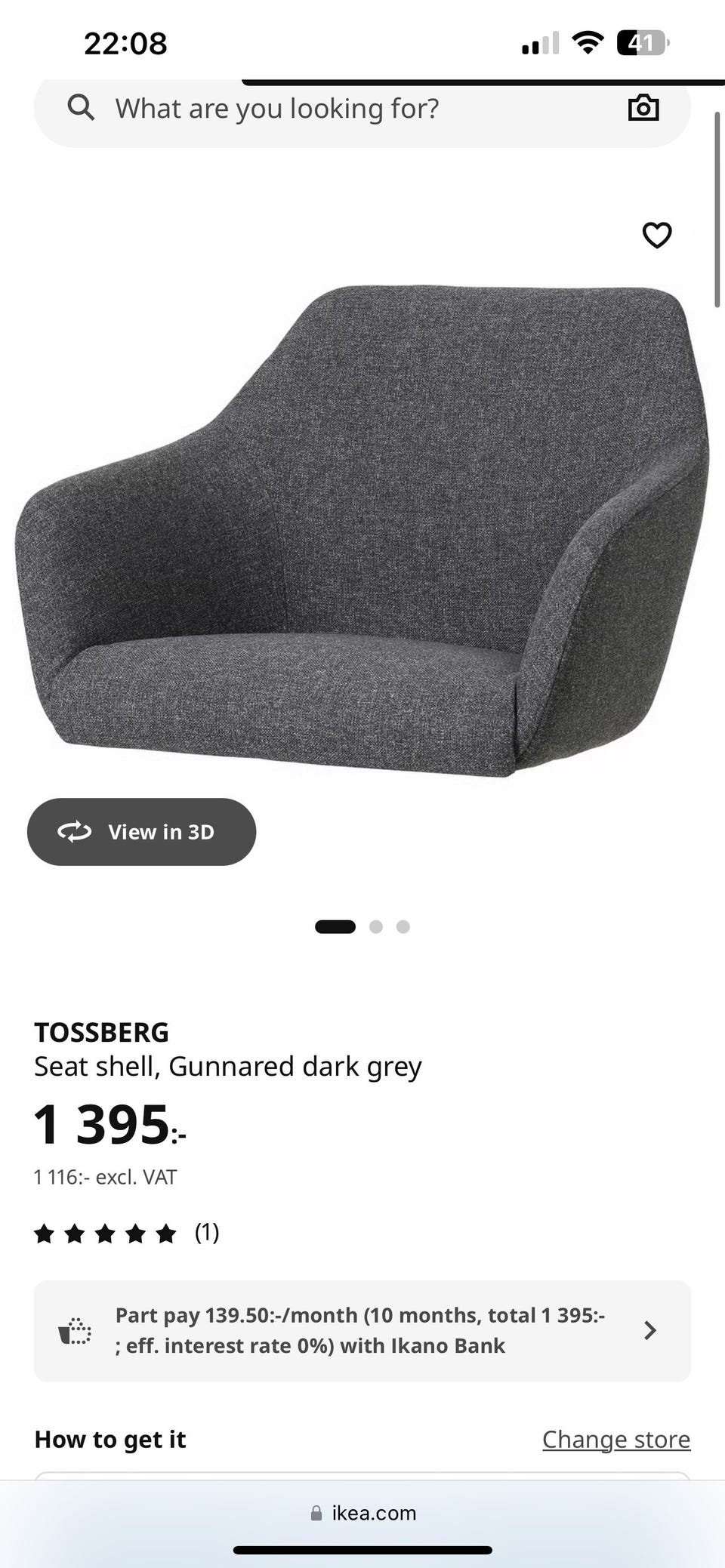The image size is (725, 1568).
Task: Tap the Change store link
Action: pyautogui.click(x=616, y=1440)
